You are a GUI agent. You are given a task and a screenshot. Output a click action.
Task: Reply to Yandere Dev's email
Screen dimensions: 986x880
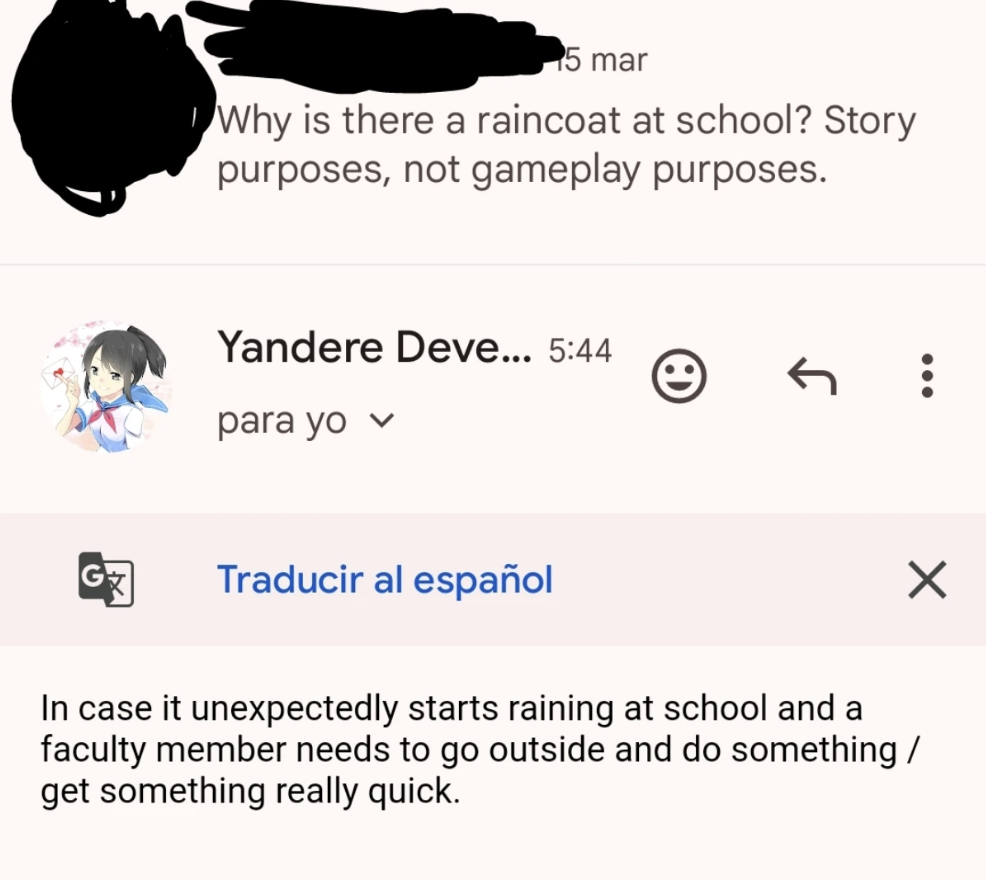pos(811,376)
